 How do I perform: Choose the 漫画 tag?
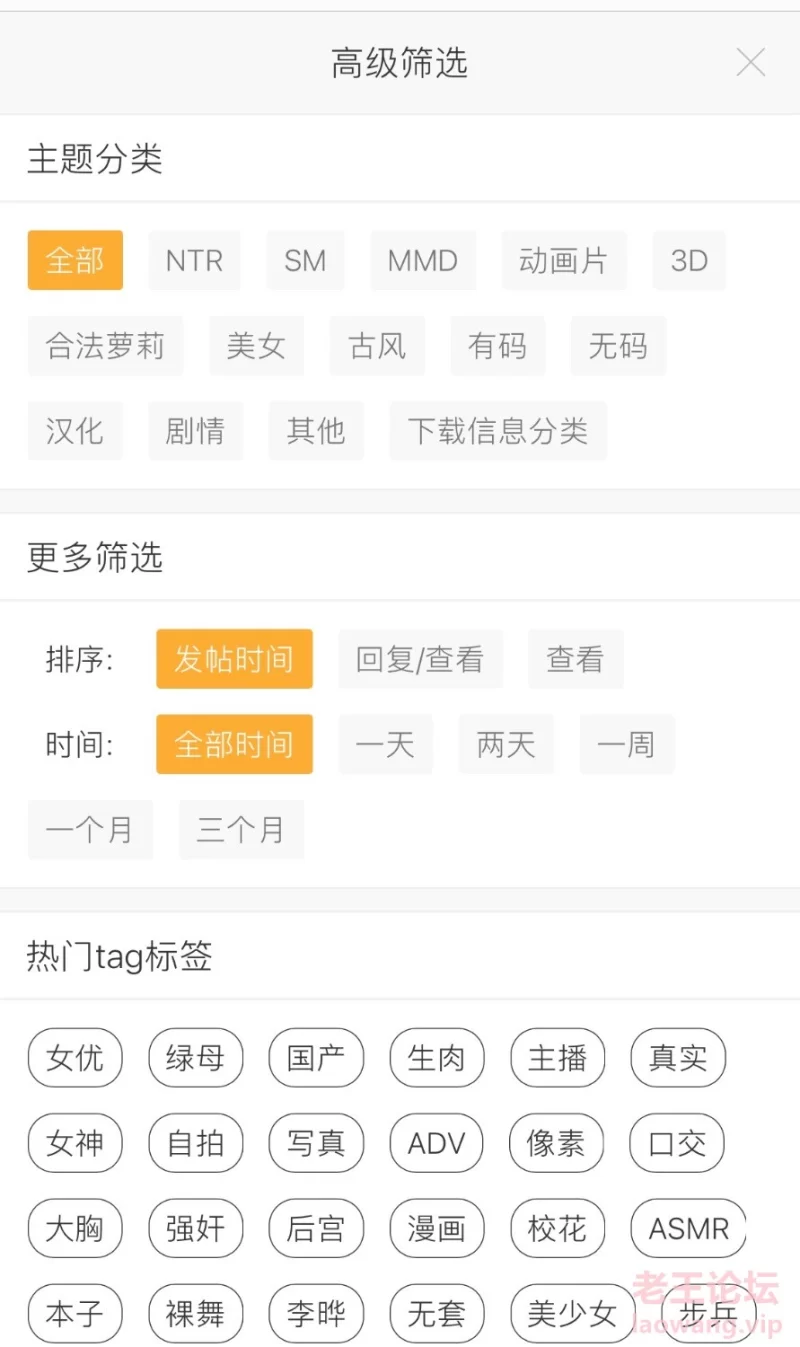437,1228
